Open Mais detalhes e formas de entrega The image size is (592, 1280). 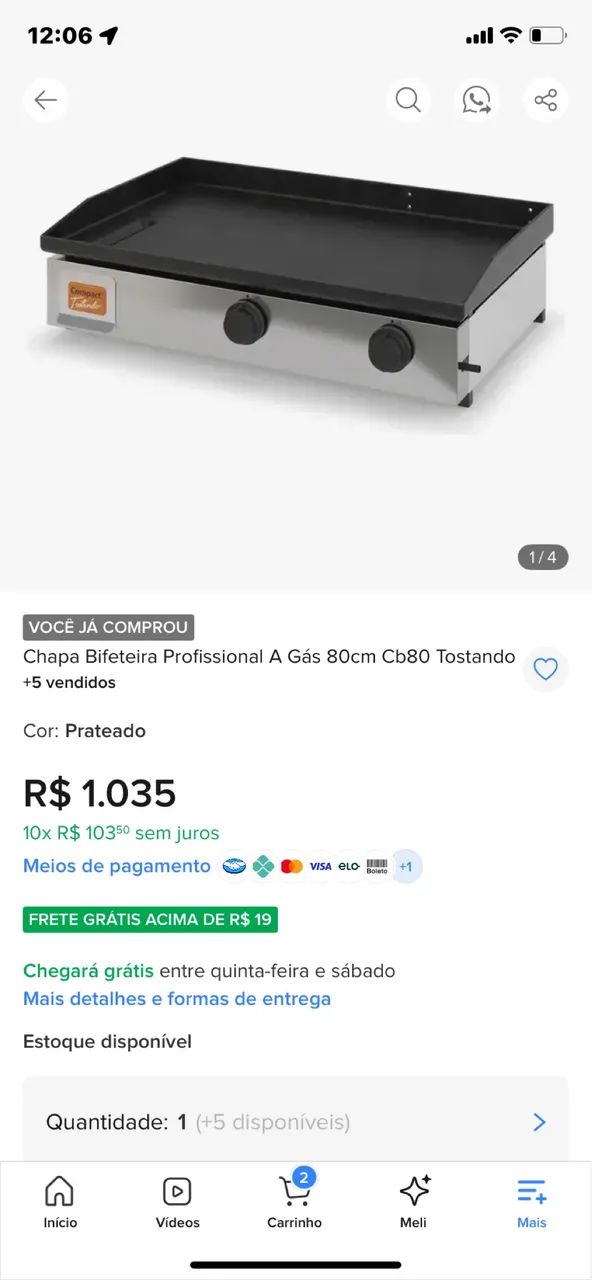177,999
